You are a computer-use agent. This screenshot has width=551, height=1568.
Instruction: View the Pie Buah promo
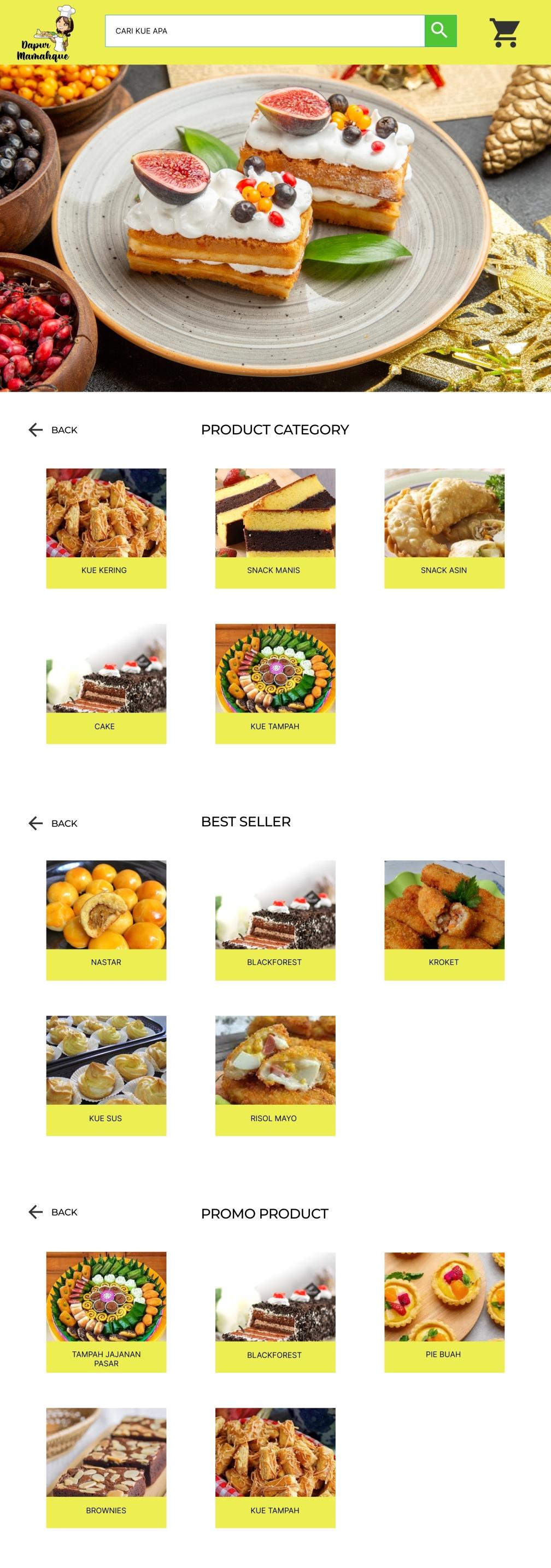[x=444, y=1311]
